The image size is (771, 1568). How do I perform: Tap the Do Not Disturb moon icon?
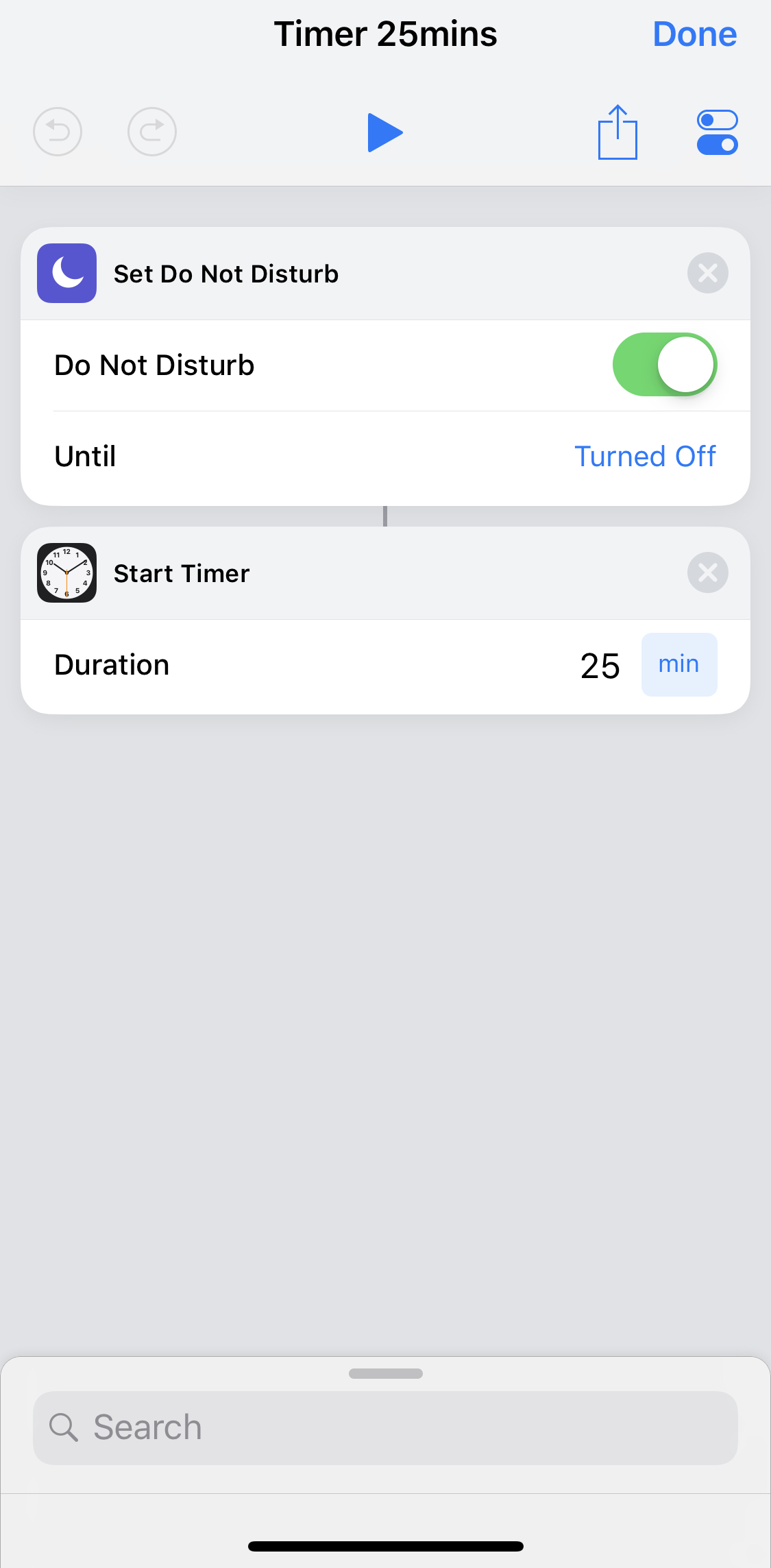pyautogui.click(x=66, y=273)
